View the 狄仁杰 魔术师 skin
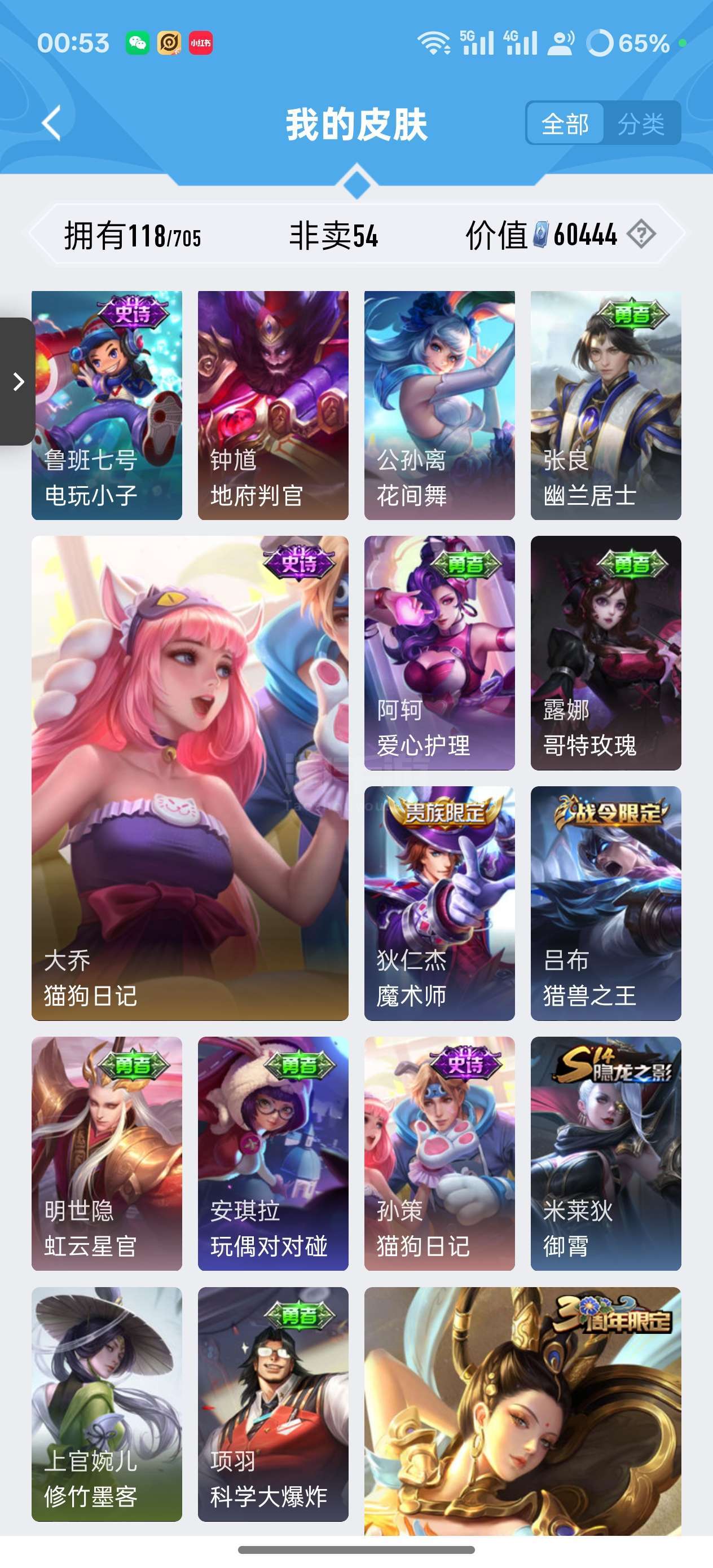This screenshot has width=713, height=1568. (439, 904)
